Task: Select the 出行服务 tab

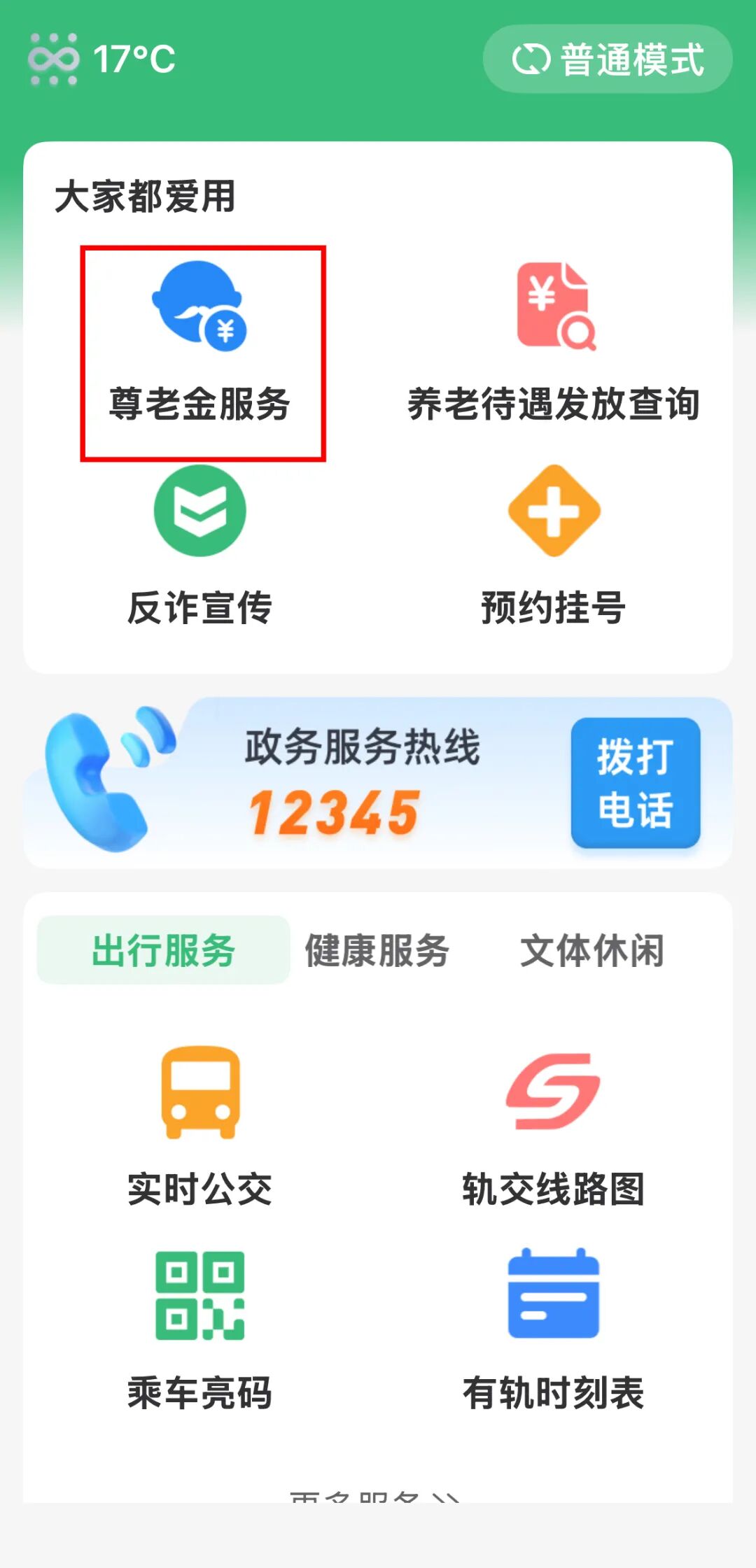Action: point(164,950)
